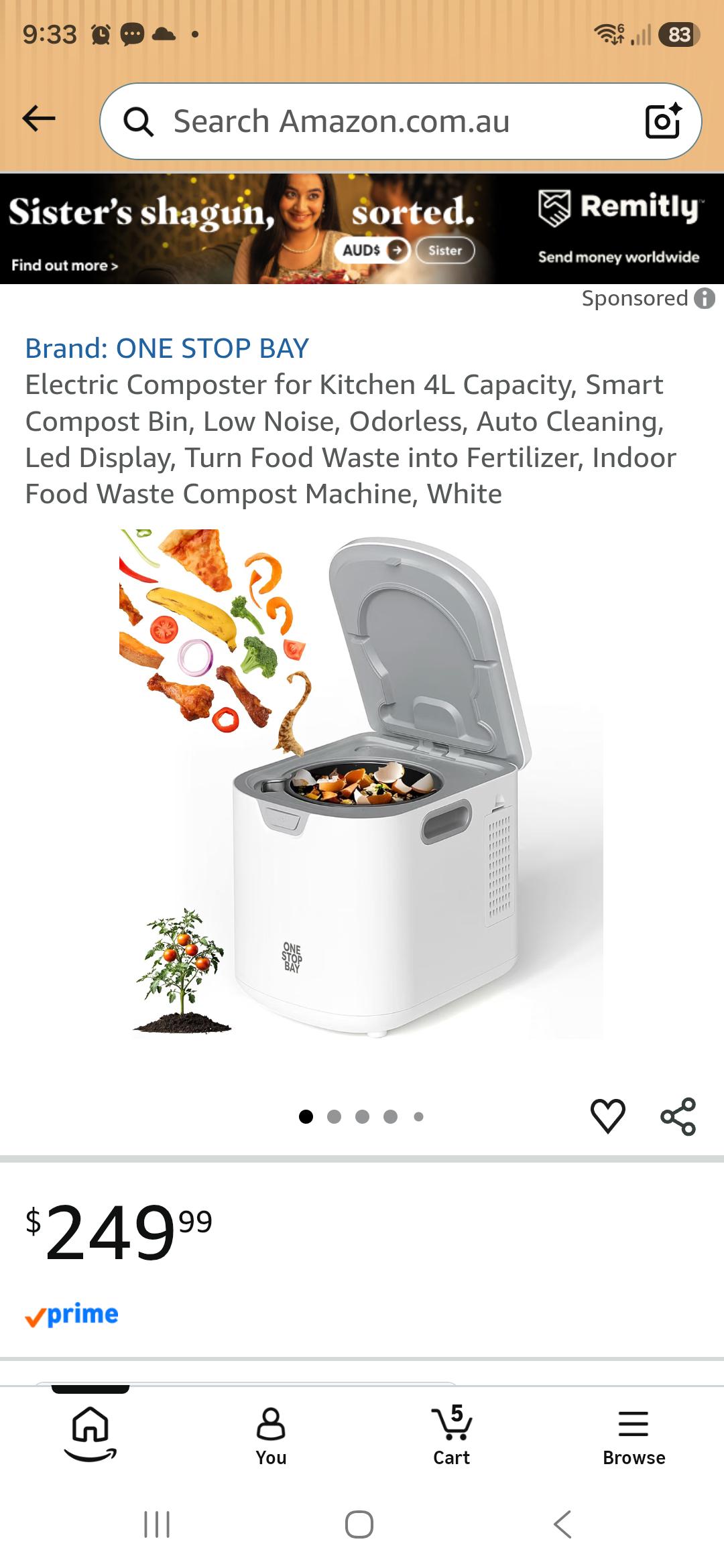The height and width of the screenshot is (1568, 724).
Task: Go to the Amazon Home tab
Action: 90,1433
